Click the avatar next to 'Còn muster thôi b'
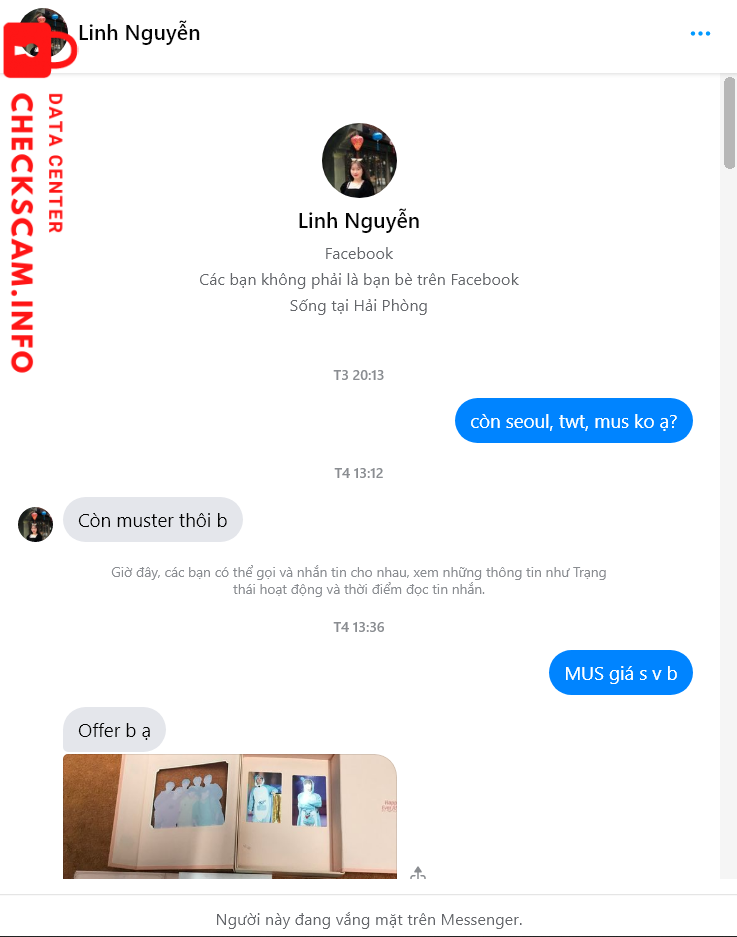 click(x=35, y=524)
